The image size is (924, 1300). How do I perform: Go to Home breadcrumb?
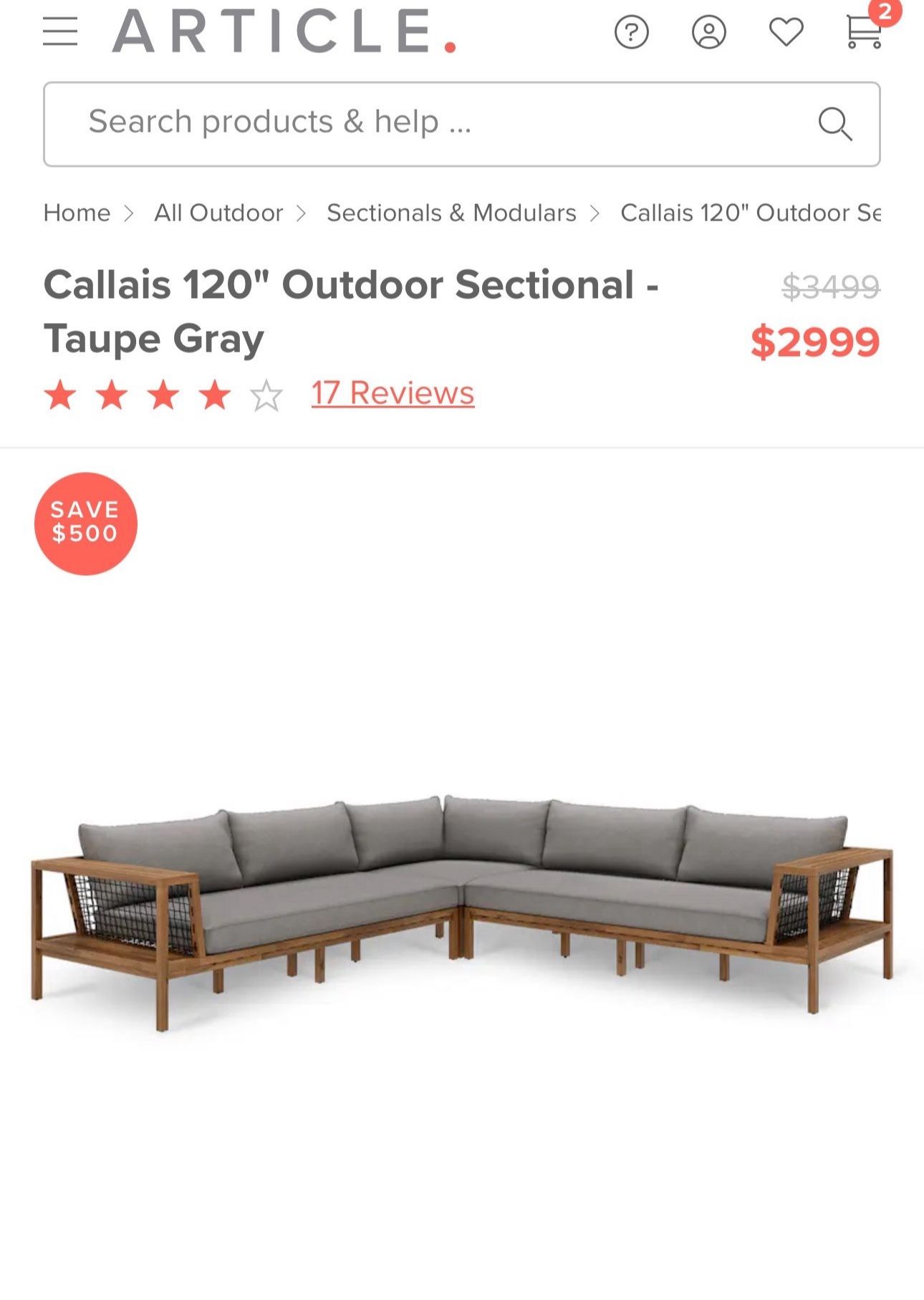tap(77, 213)
